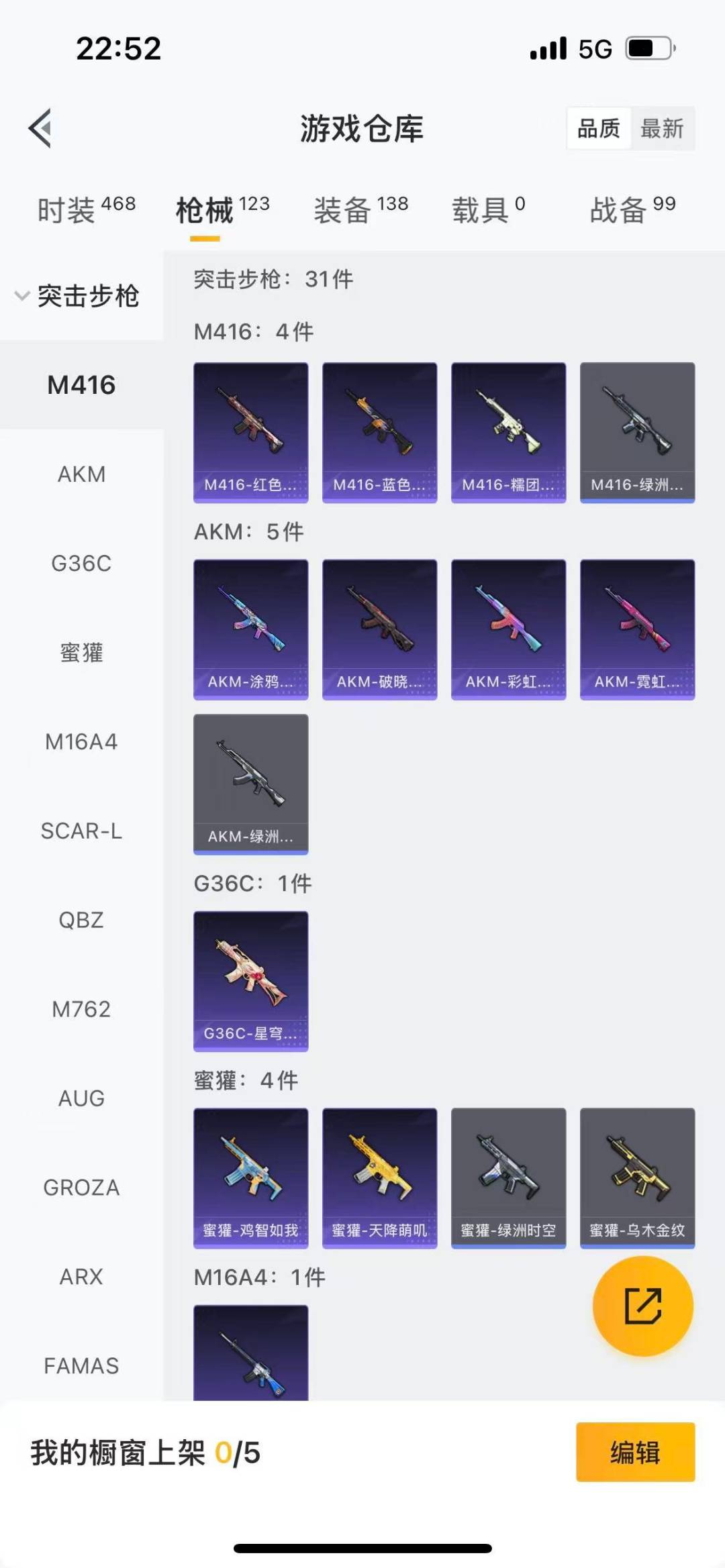Tap the orange share floating button

coord(642,1306)
